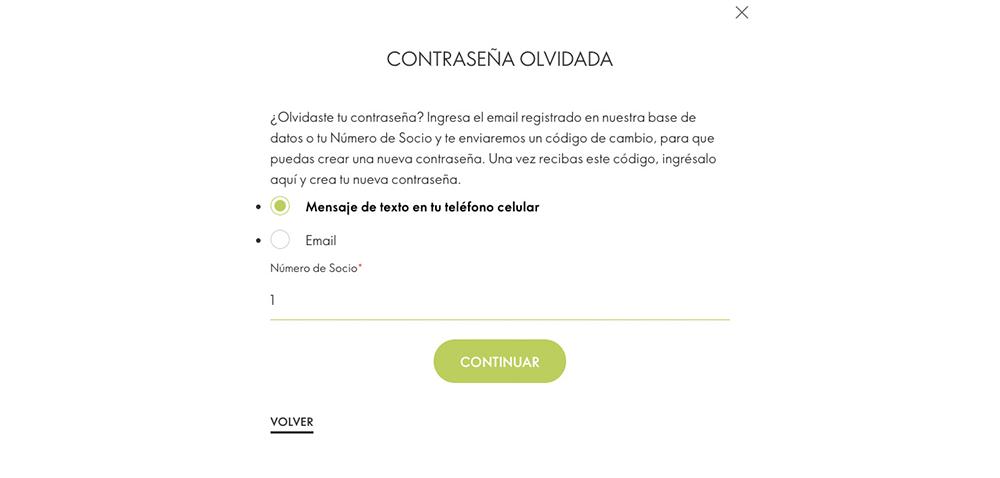Screen dimensions: 1000x478
Task: Focus the Número de Socio field
Action: click(499, 300)
